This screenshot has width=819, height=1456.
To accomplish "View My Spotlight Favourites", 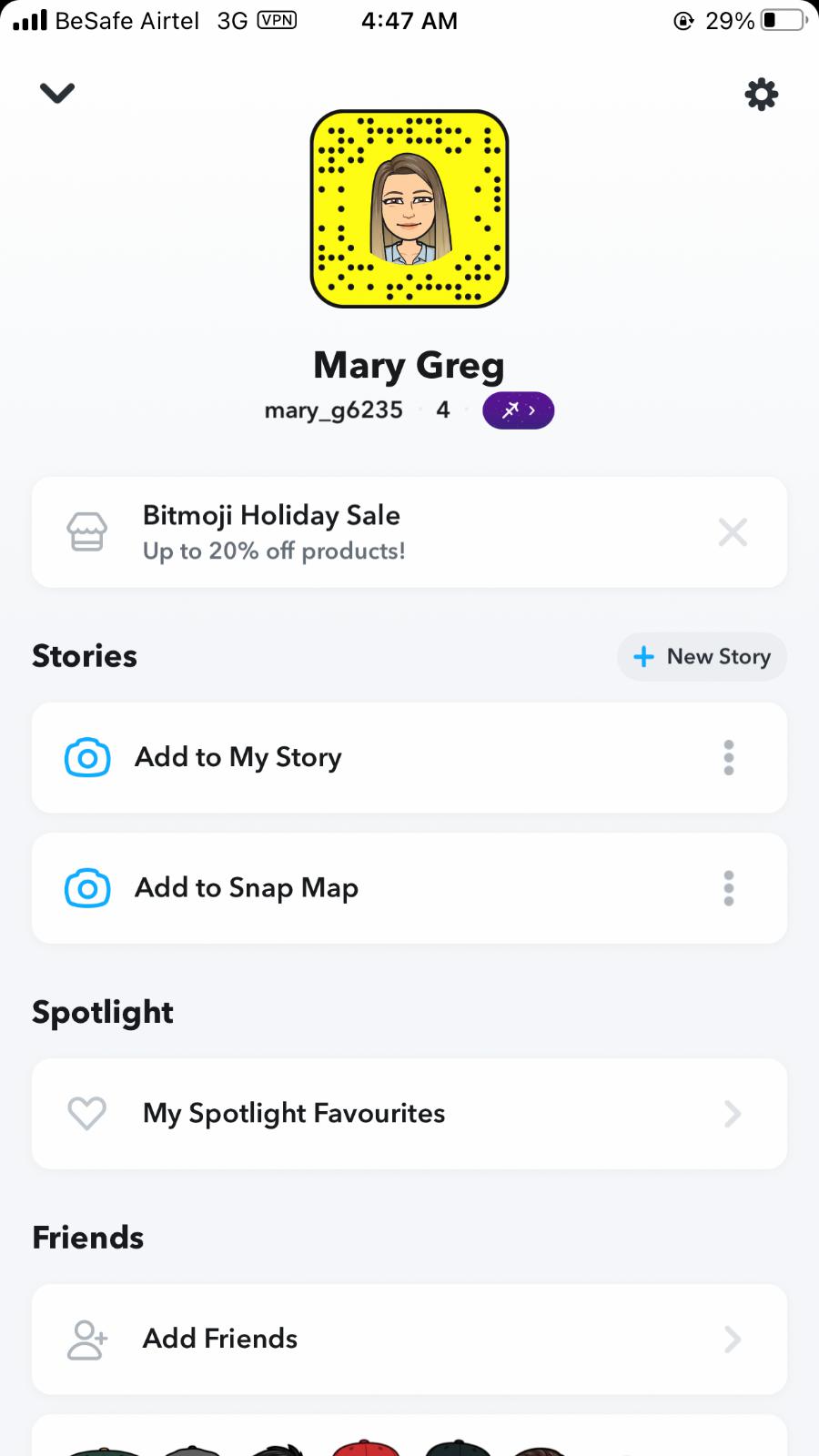I will [409, 1114].
